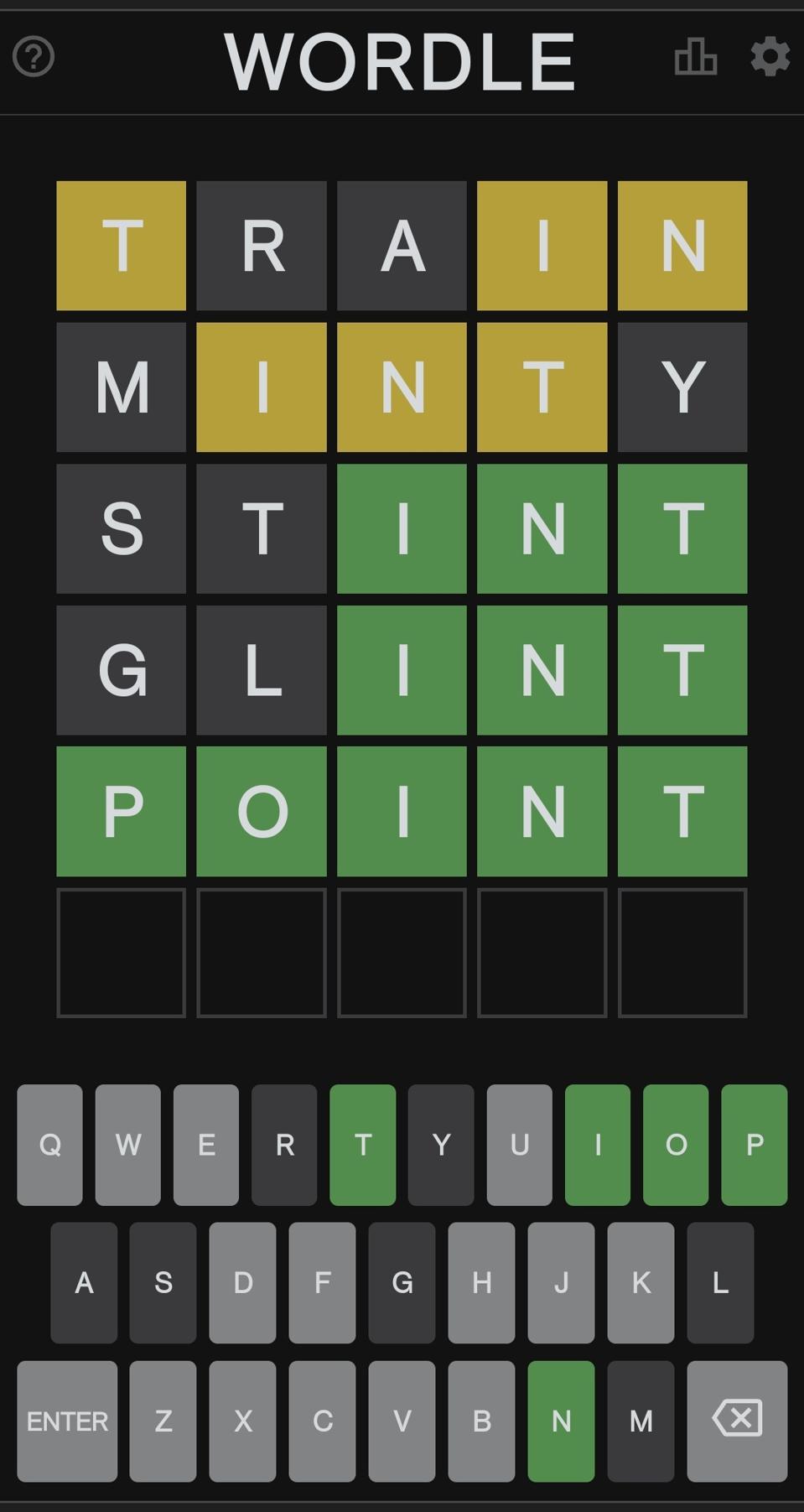Tap the C key
The height and width of the screenshot is (1512, 804).
point(322,1421)
